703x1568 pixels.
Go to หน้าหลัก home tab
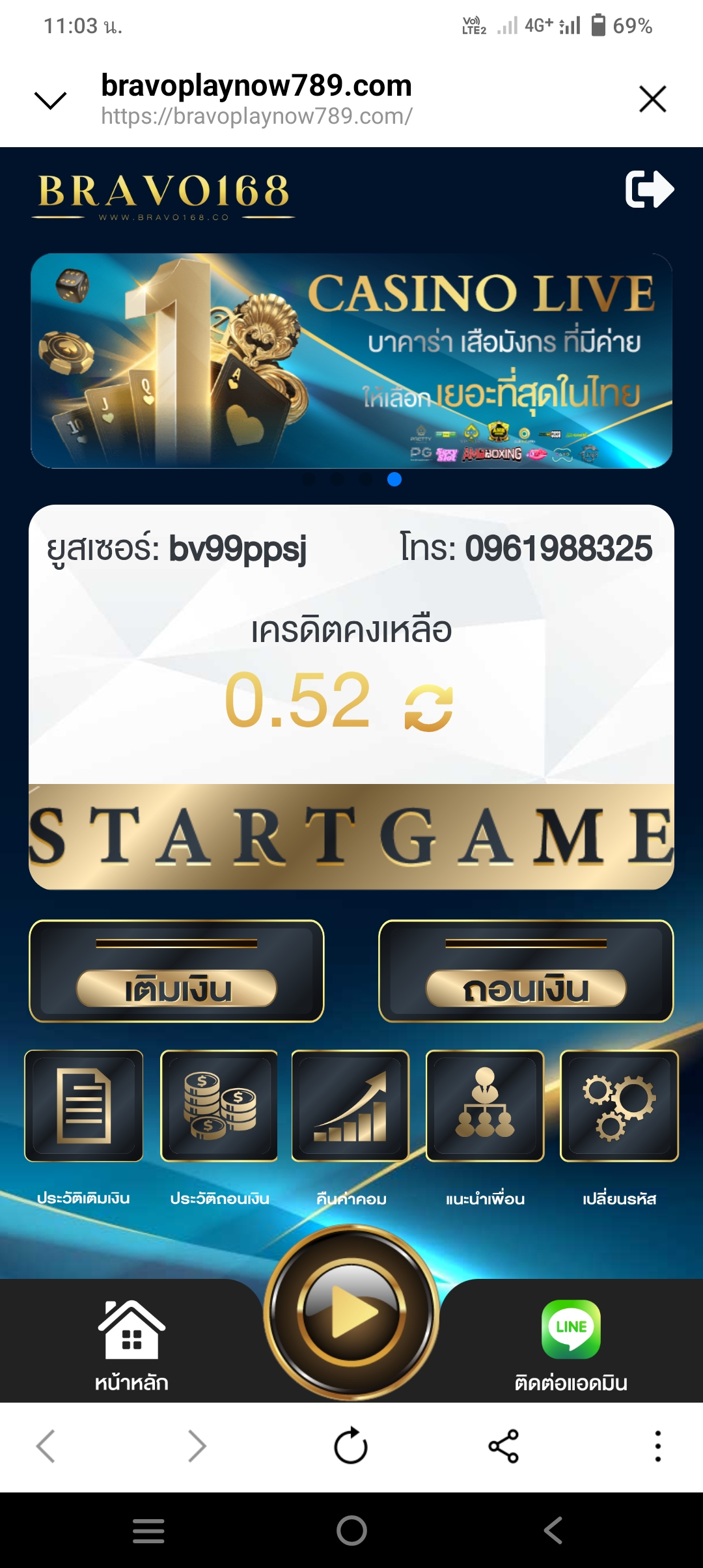(131, 1344)
